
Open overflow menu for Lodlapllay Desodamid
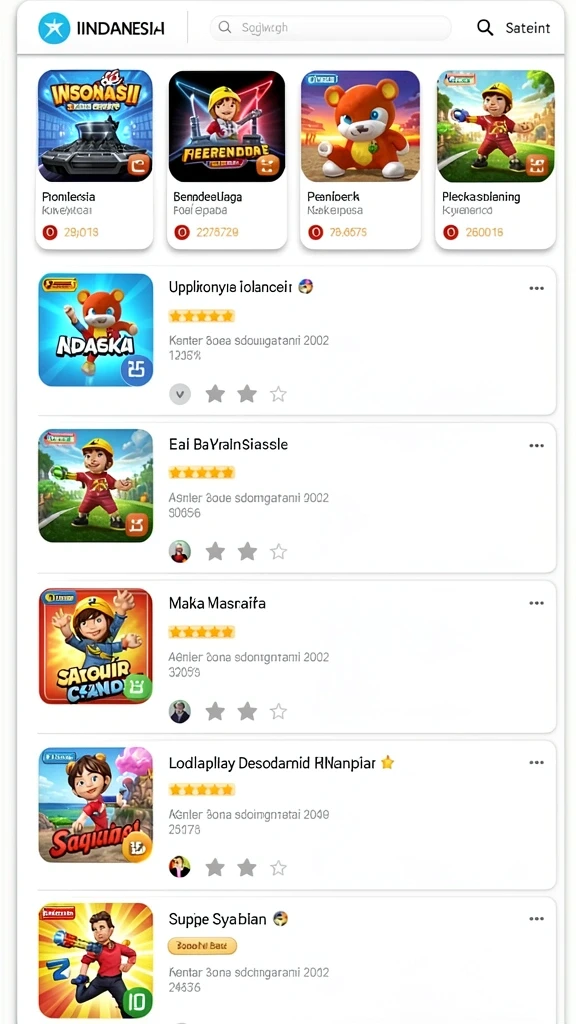click(x=537, y=762)
